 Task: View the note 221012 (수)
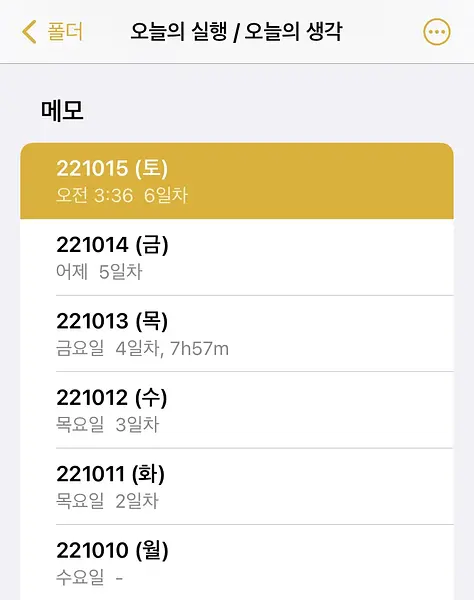(x=237, y=410)
